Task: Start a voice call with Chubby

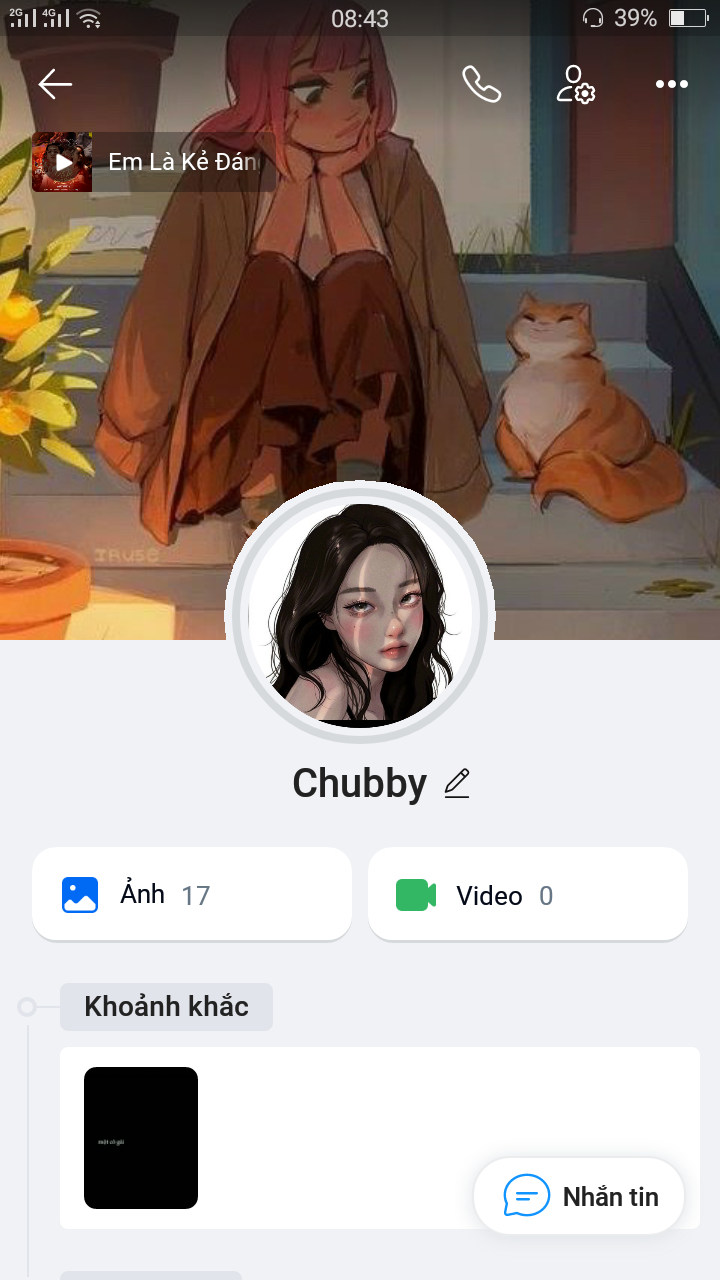Action: pos(481,85)
